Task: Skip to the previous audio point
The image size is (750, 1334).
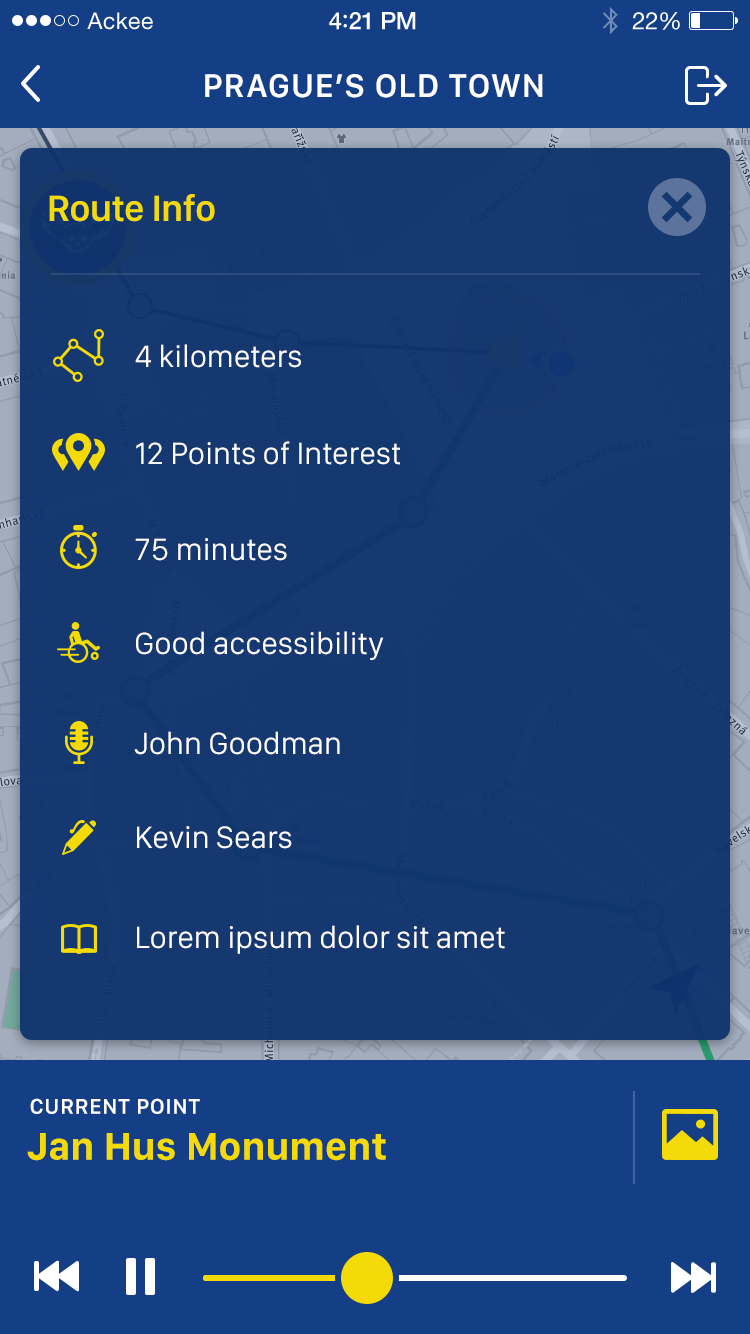Action: (x=57, y=1277)
